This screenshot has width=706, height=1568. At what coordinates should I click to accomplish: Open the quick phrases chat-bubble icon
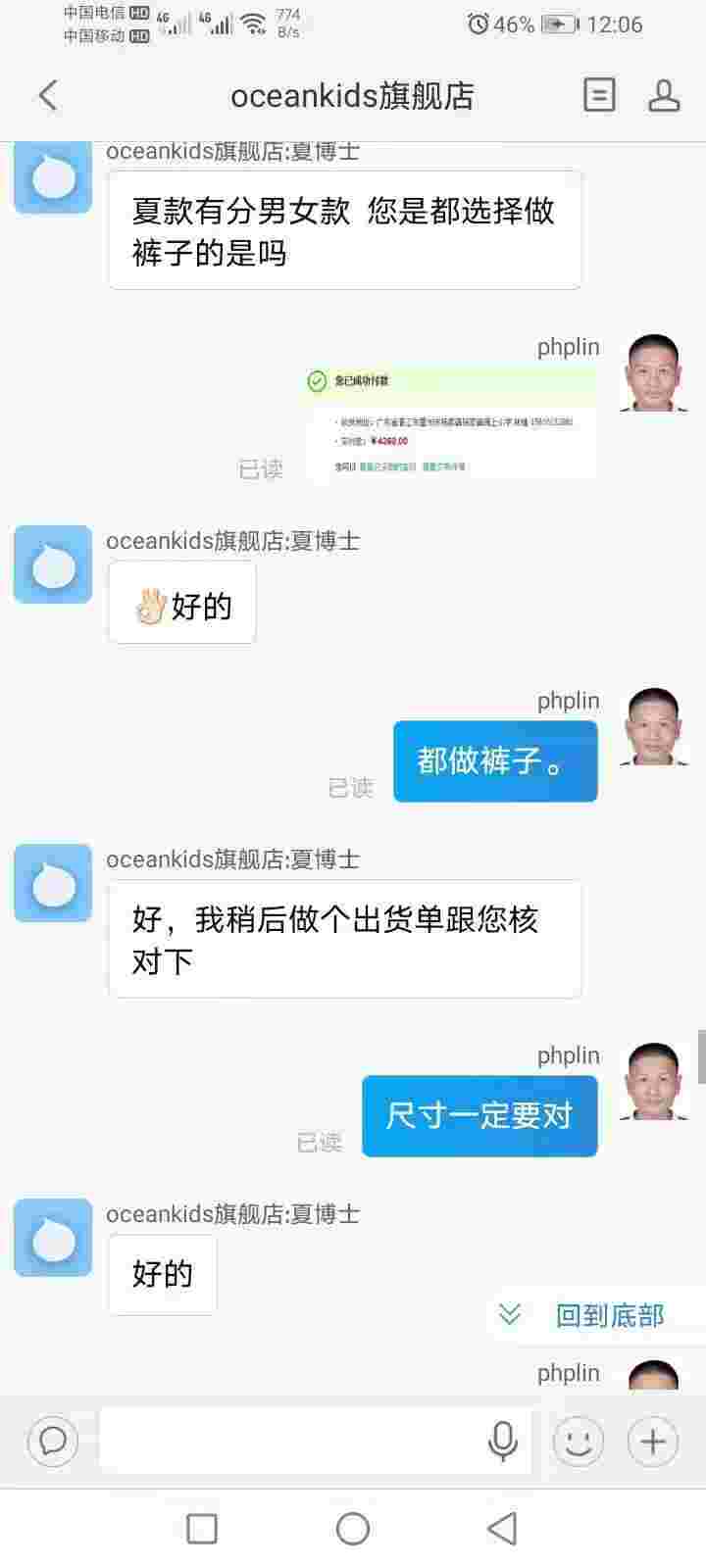(x=53, y=1441)
